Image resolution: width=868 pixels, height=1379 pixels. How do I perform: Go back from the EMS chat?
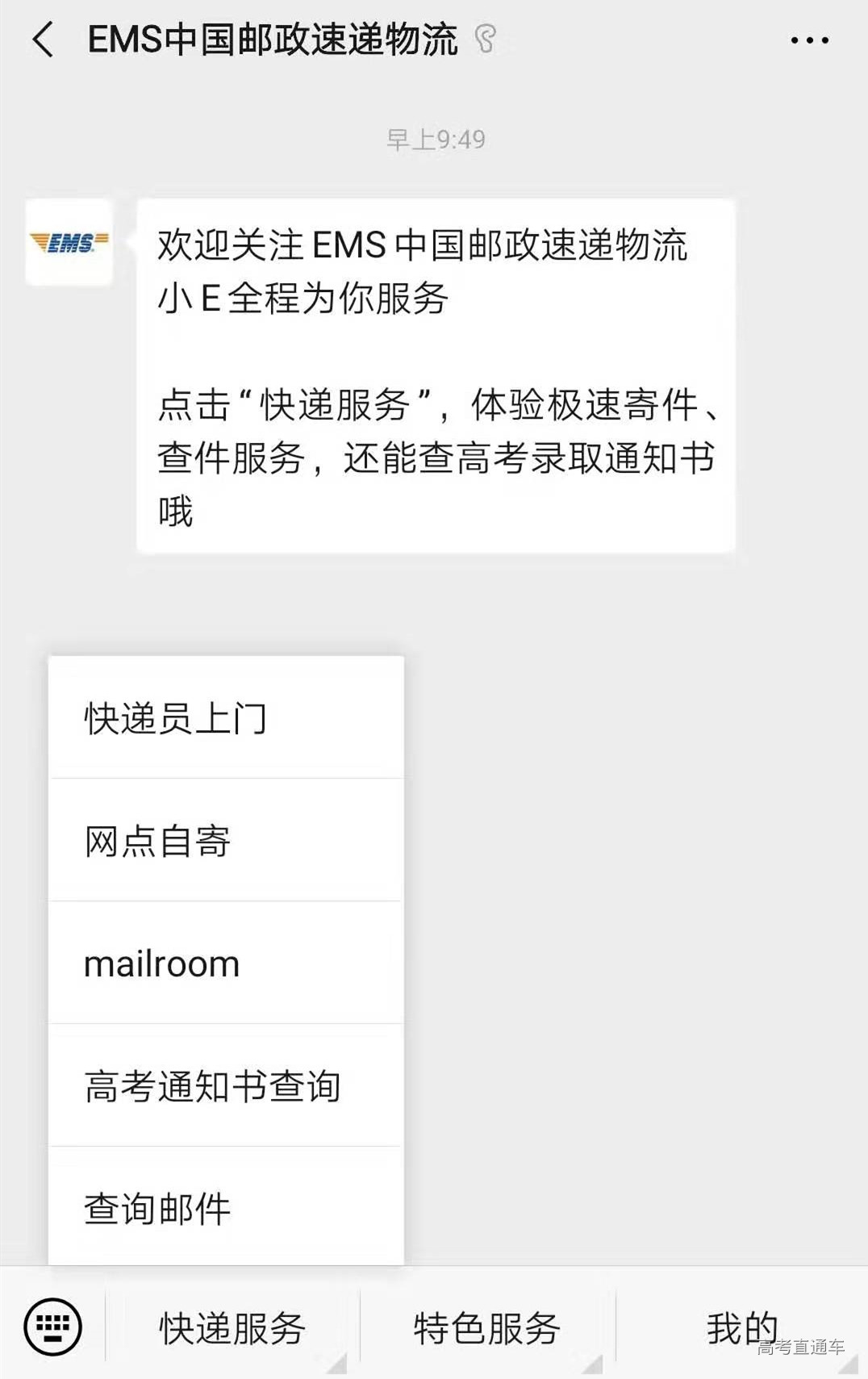44,40
